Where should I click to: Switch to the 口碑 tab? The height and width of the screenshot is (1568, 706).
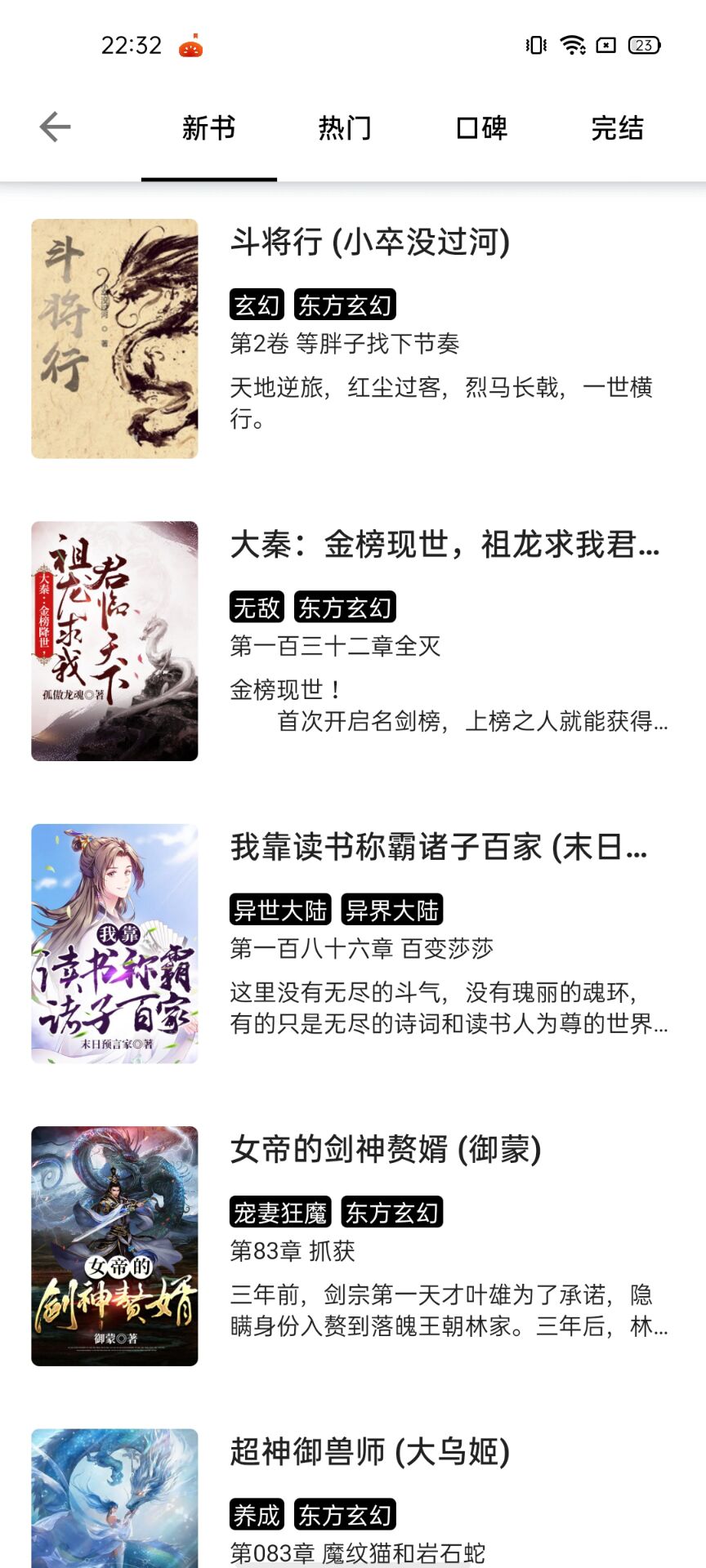click(481, 128)
